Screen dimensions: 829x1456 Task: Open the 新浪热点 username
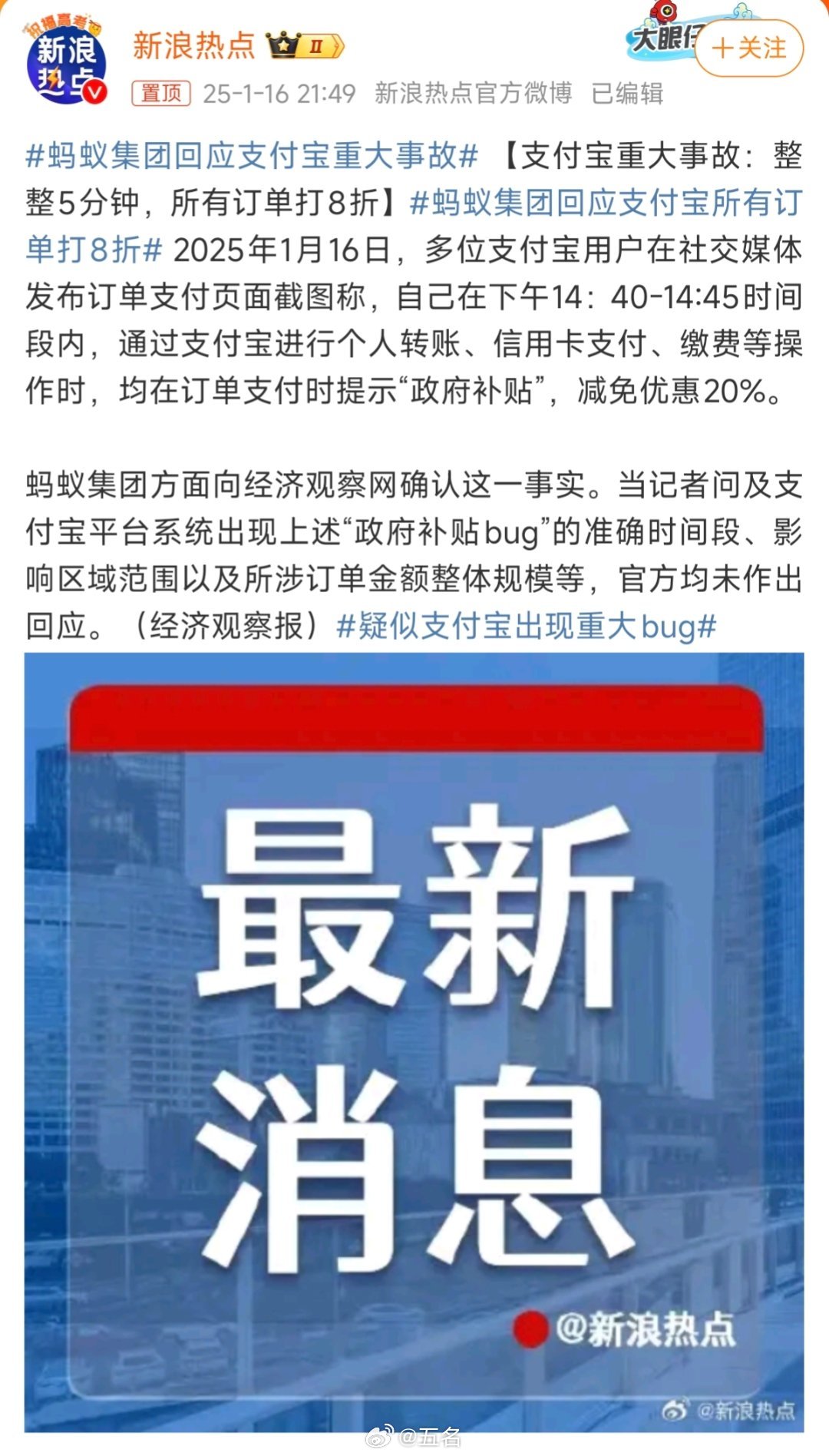[x=193, y=46]
